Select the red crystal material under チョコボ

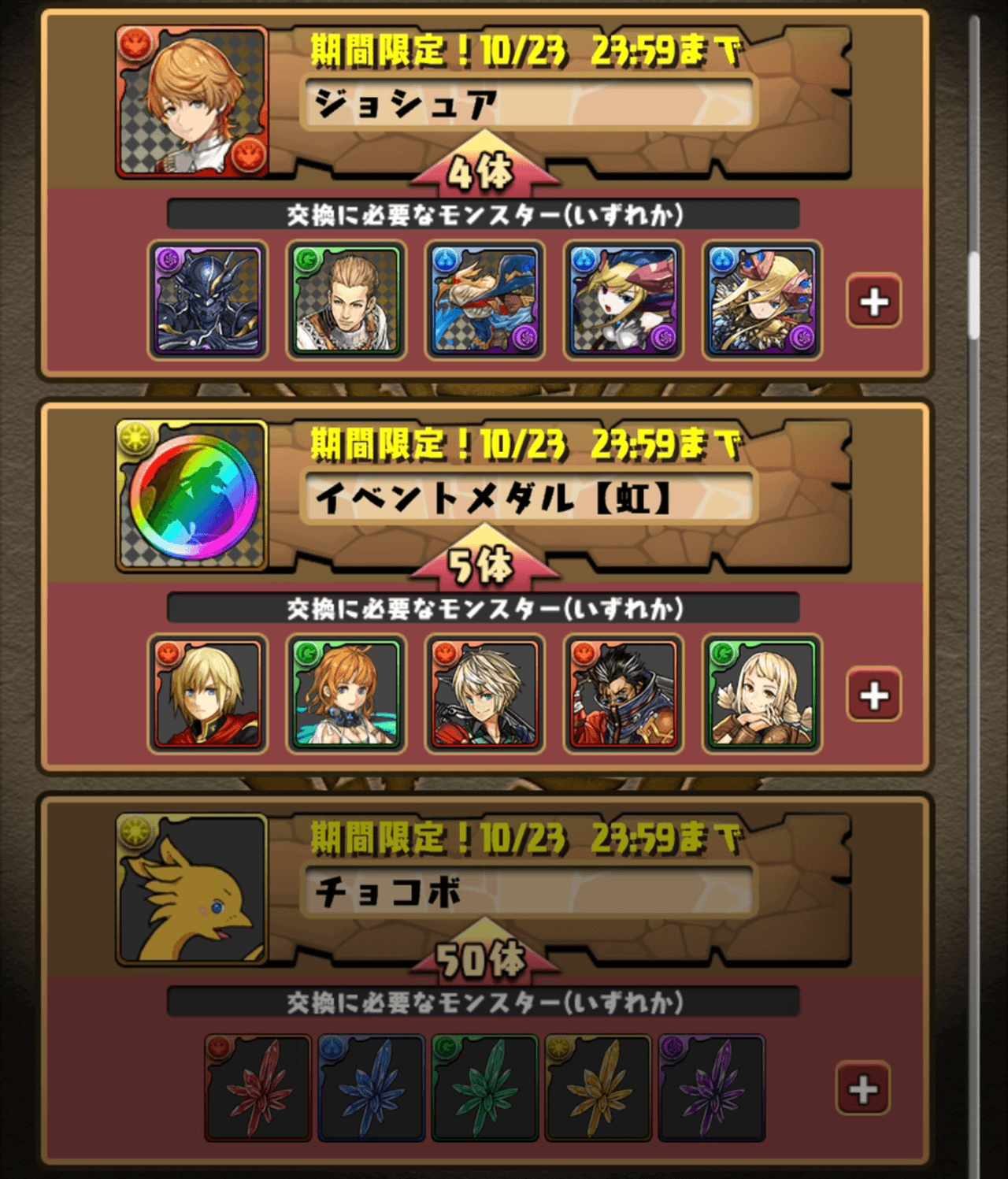pyautogui.click(x=258, y=1088)
